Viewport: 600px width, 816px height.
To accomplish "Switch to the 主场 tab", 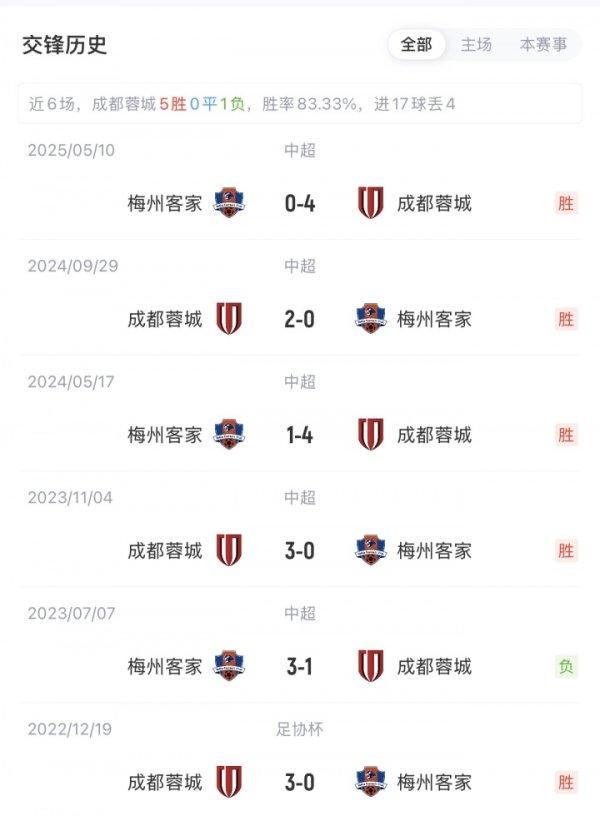I will click(476, 45).
